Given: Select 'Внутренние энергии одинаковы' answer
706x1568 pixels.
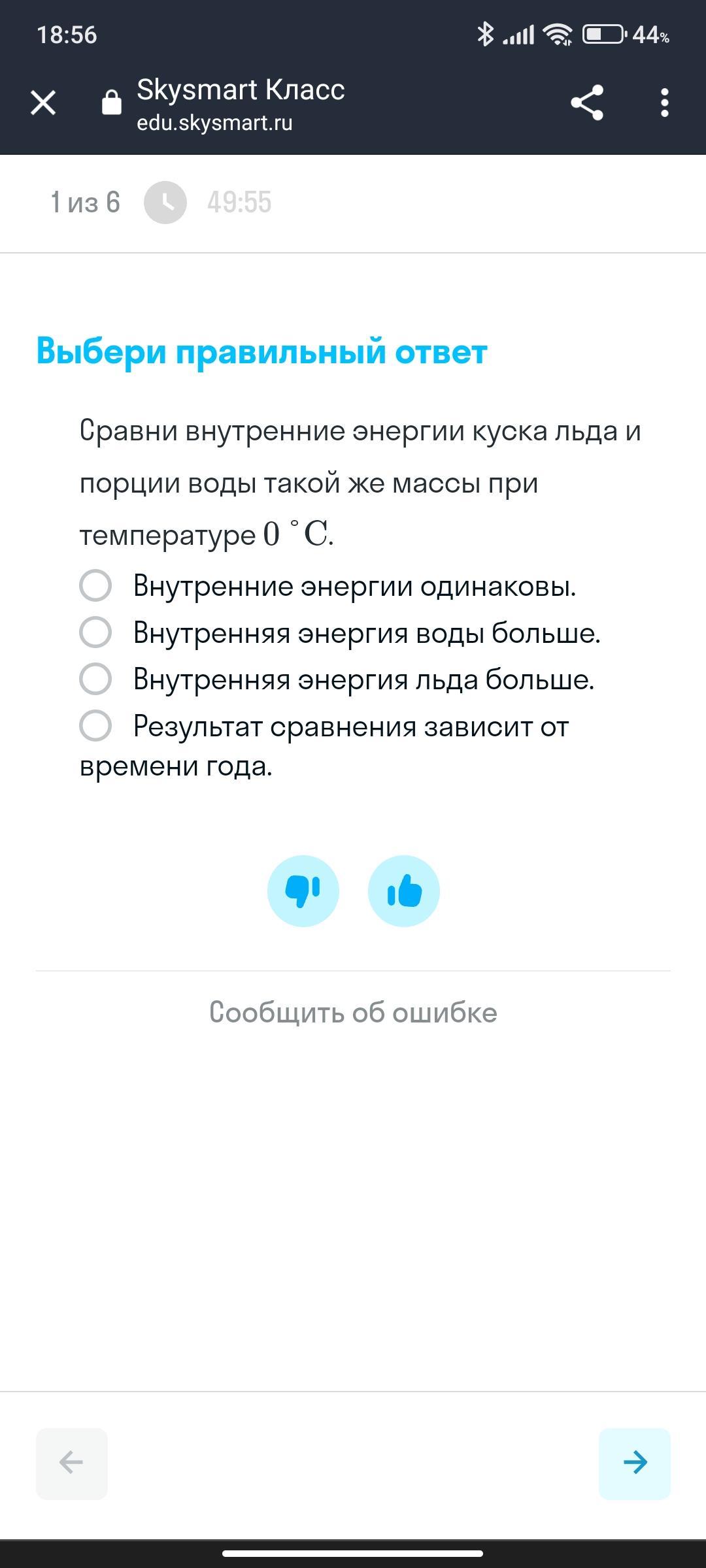Looking at the screenshot, I should click(x=95, y=585).
